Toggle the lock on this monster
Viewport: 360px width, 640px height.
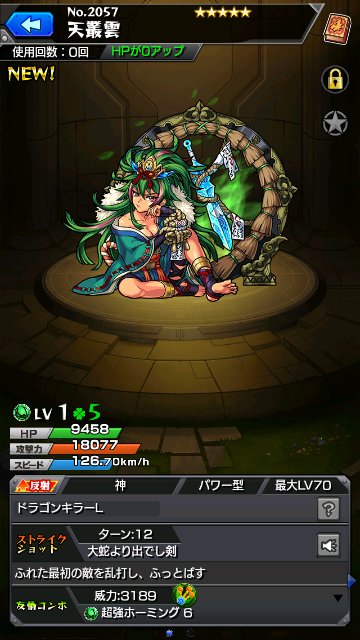335,79
